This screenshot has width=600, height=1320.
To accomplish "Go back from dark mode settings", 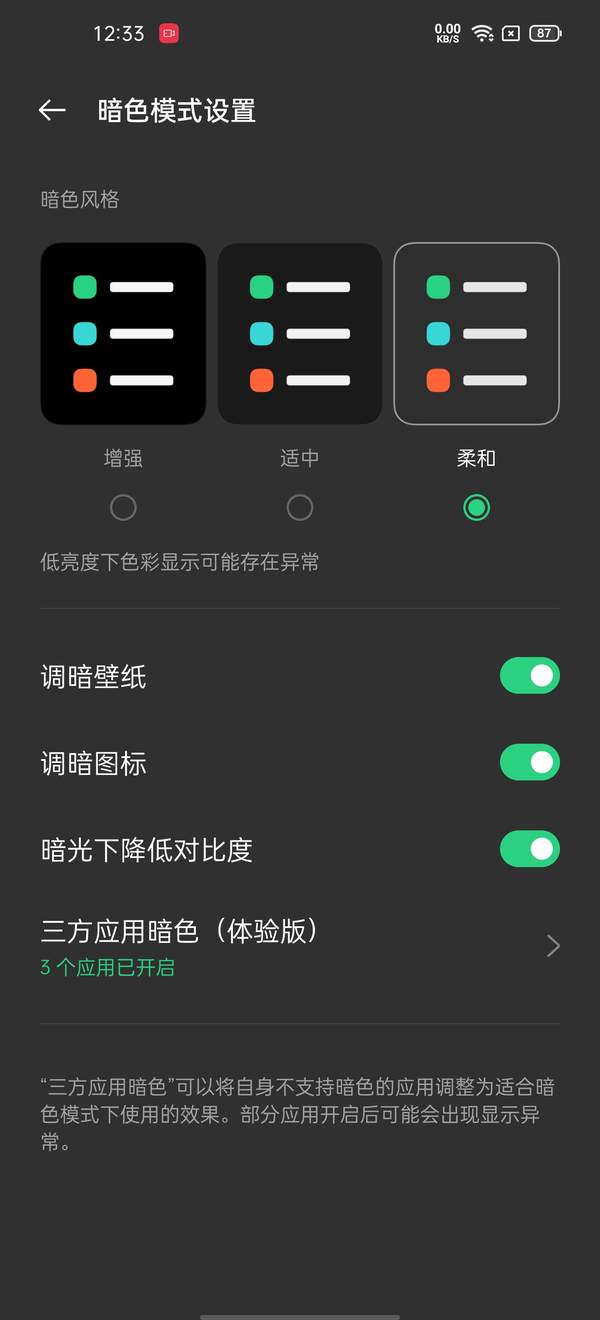I will [x=52, y=111].
